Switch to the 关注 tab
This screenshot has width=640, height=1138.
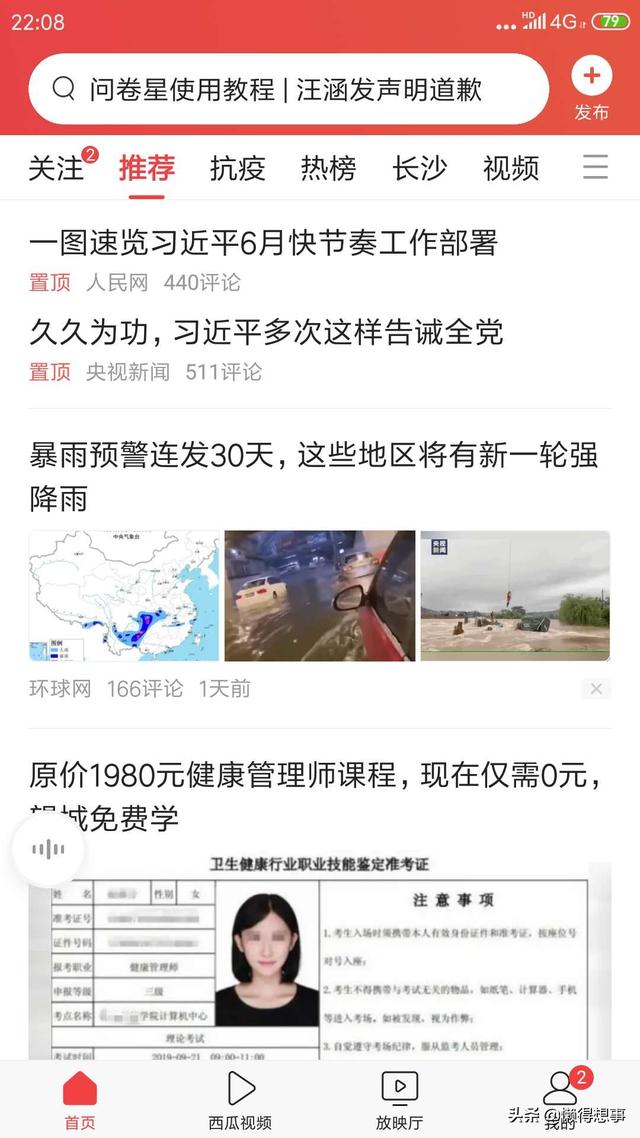click(56, 168)
